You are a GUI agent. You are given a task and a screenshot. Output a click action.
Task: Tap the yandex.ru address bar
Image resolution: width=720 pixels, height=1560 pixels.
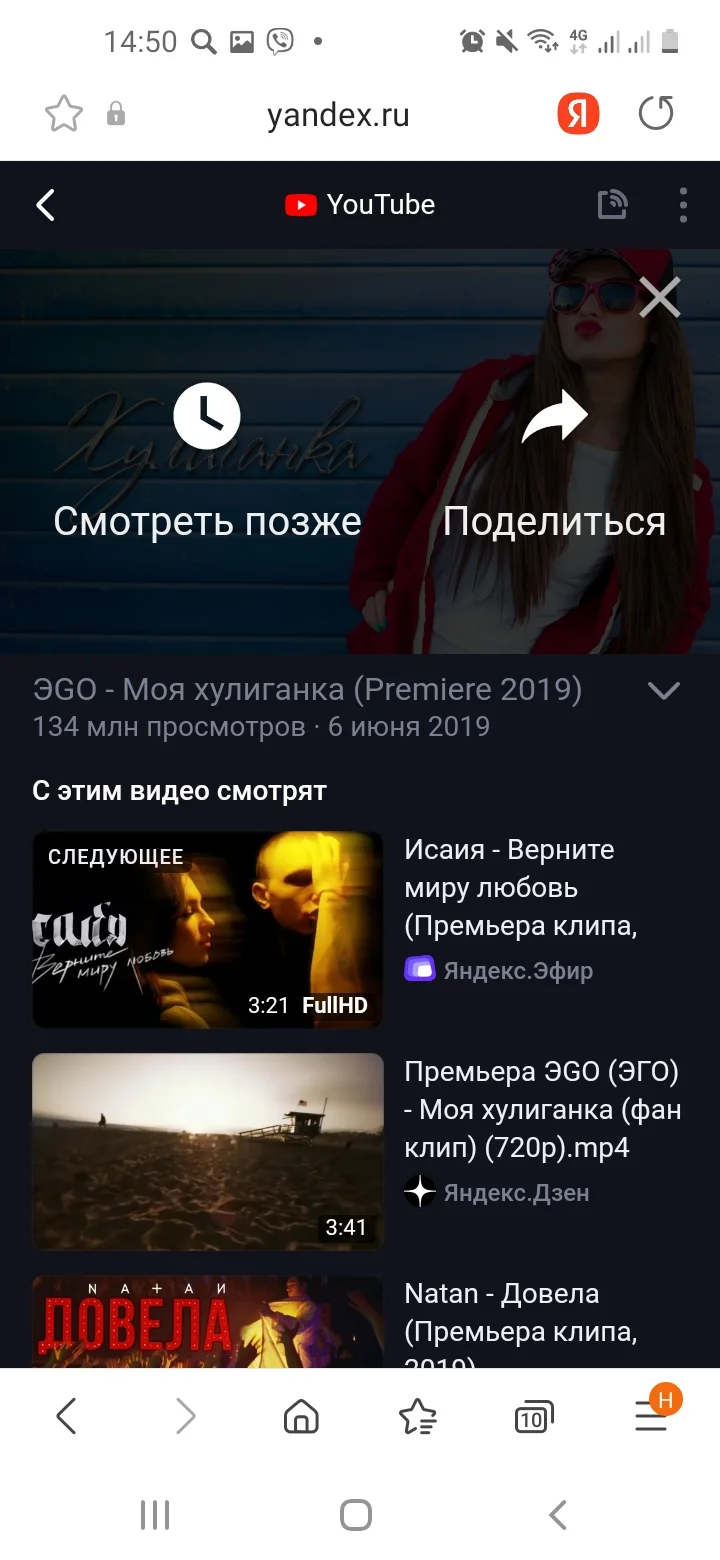coord(338,113)
